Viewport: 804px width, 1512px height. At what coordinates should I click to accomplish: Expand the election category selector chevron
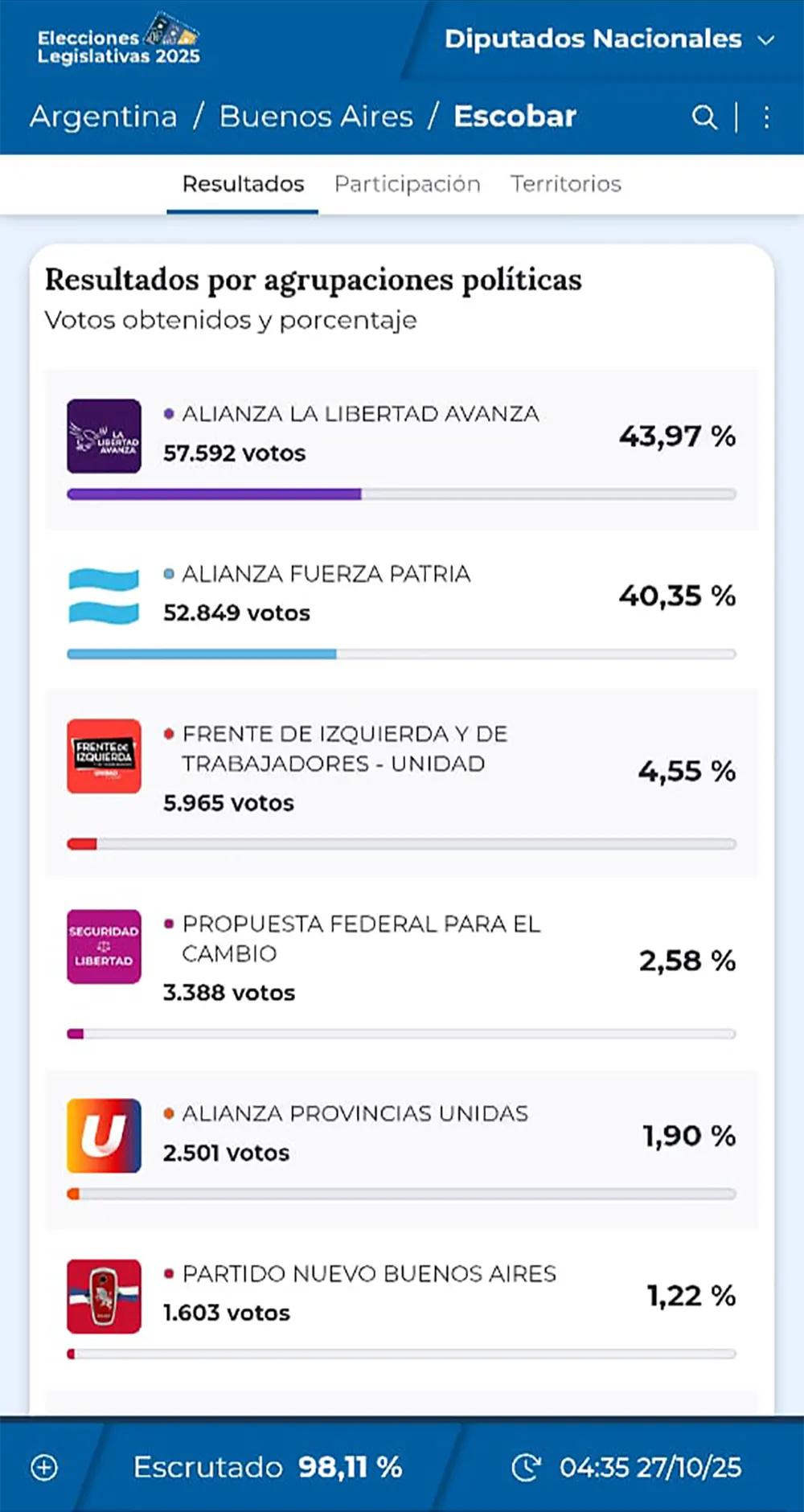click(x=765, y=40)
